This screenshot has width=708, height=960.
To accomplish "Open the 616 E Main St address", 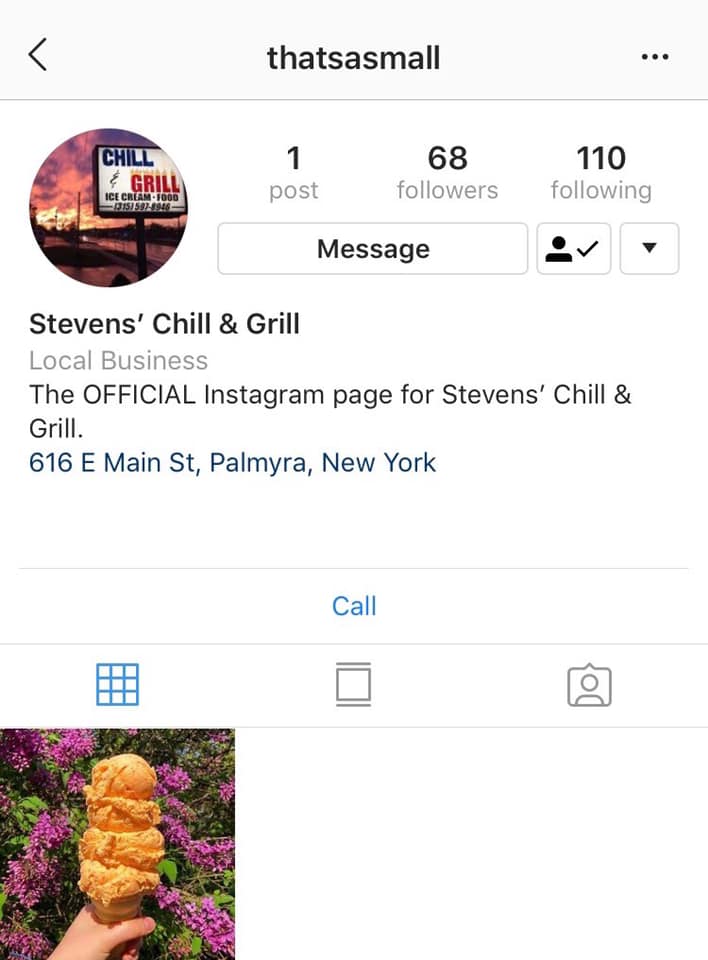I will pos(232,463).
